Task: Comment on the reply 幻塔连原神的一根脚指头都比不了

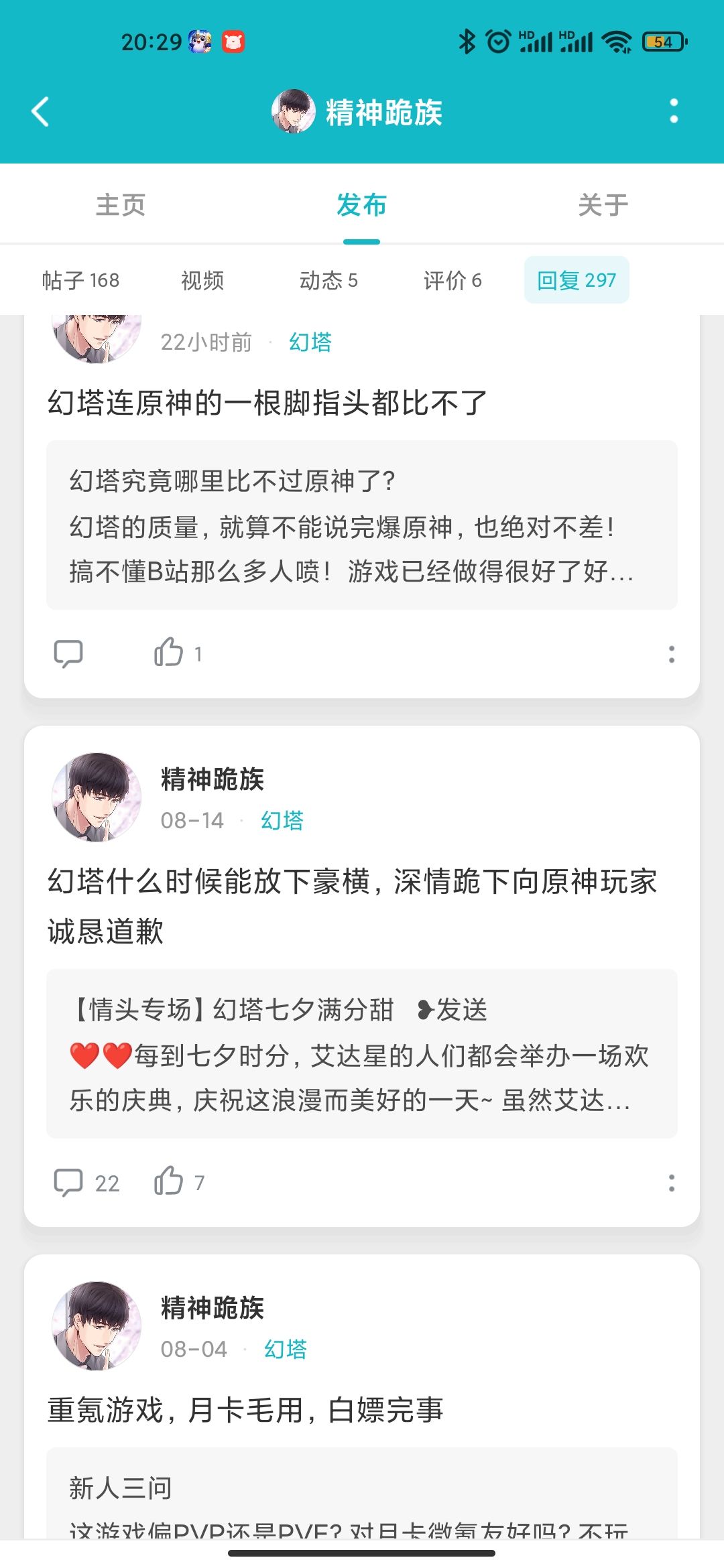Action: coord(68,653)
